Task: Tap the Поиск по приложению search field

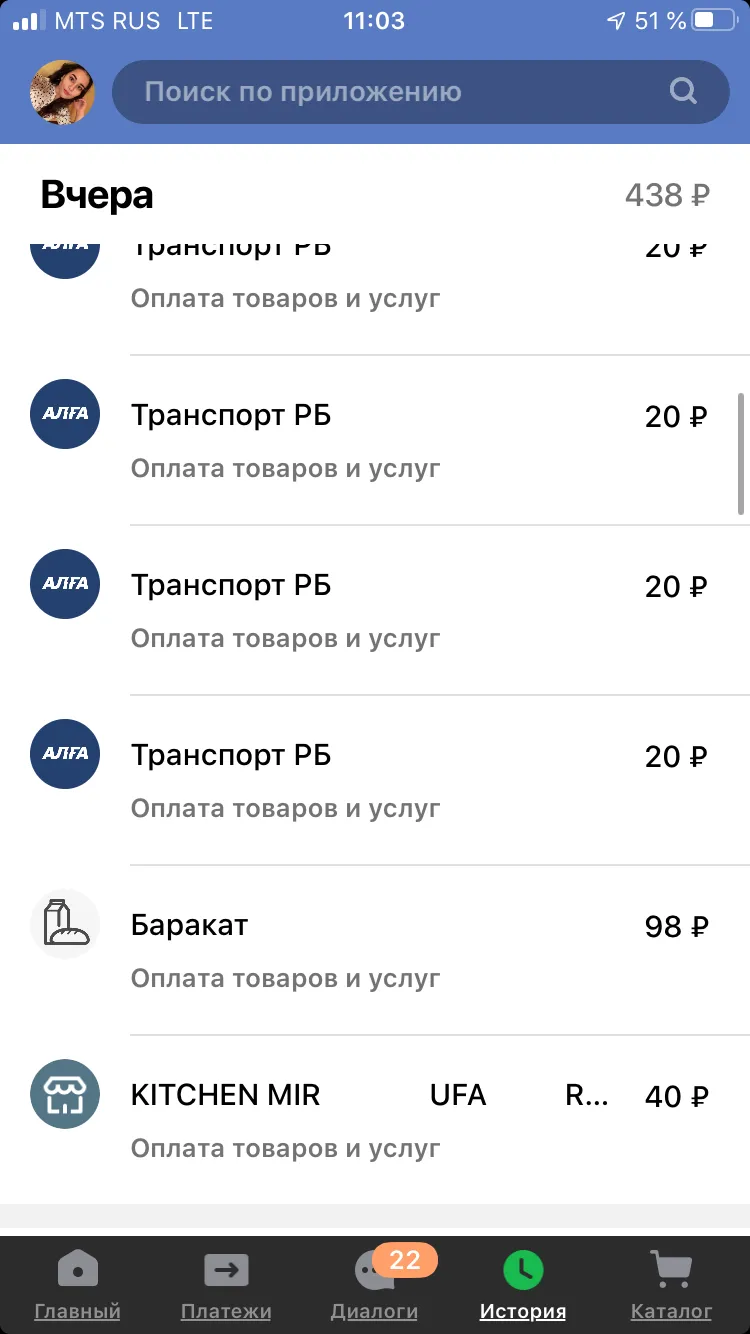Action: tap(421, 92)
